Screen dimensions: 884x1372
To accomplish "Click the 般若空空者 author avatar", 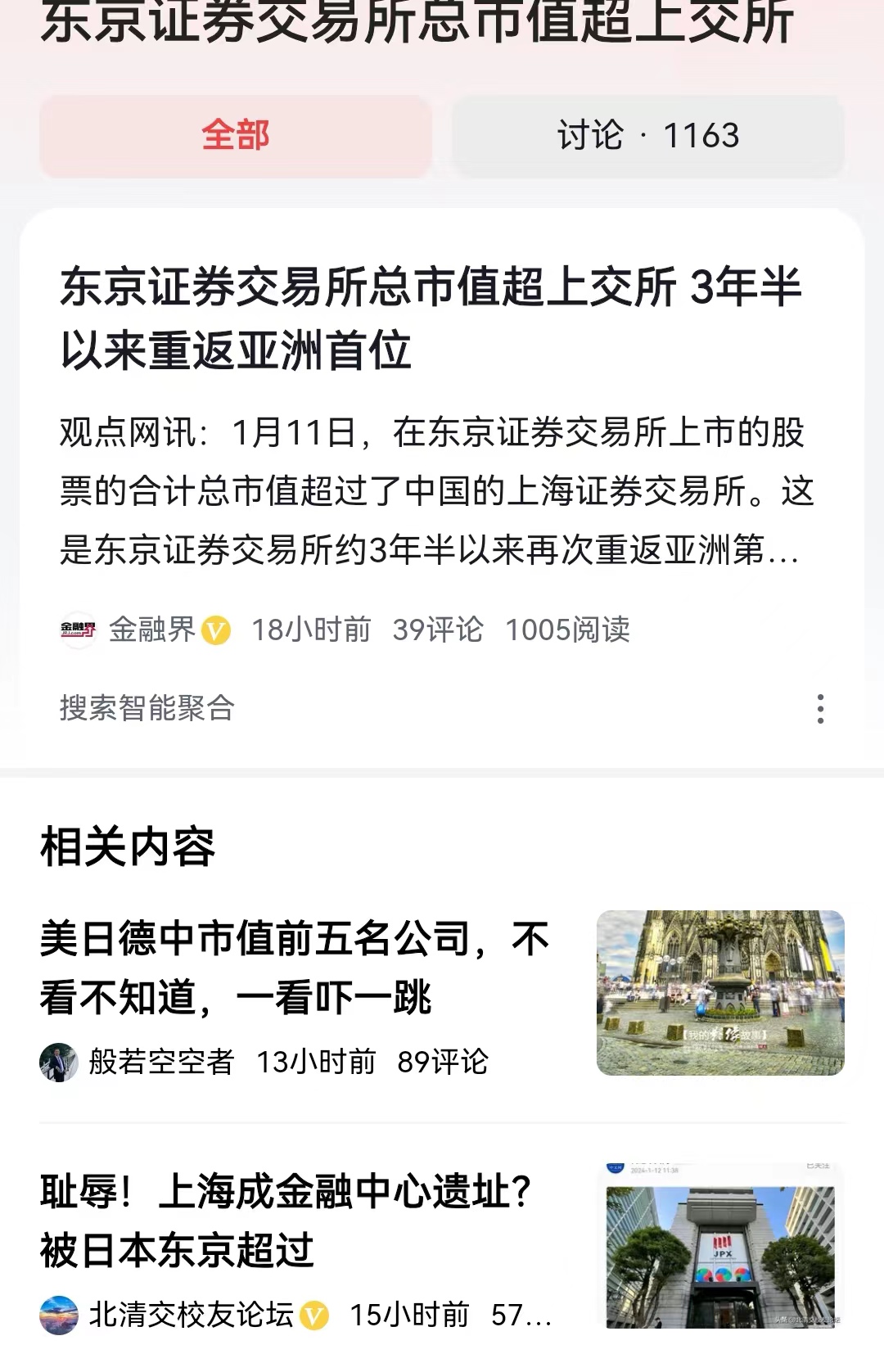I will [59, 1061].
